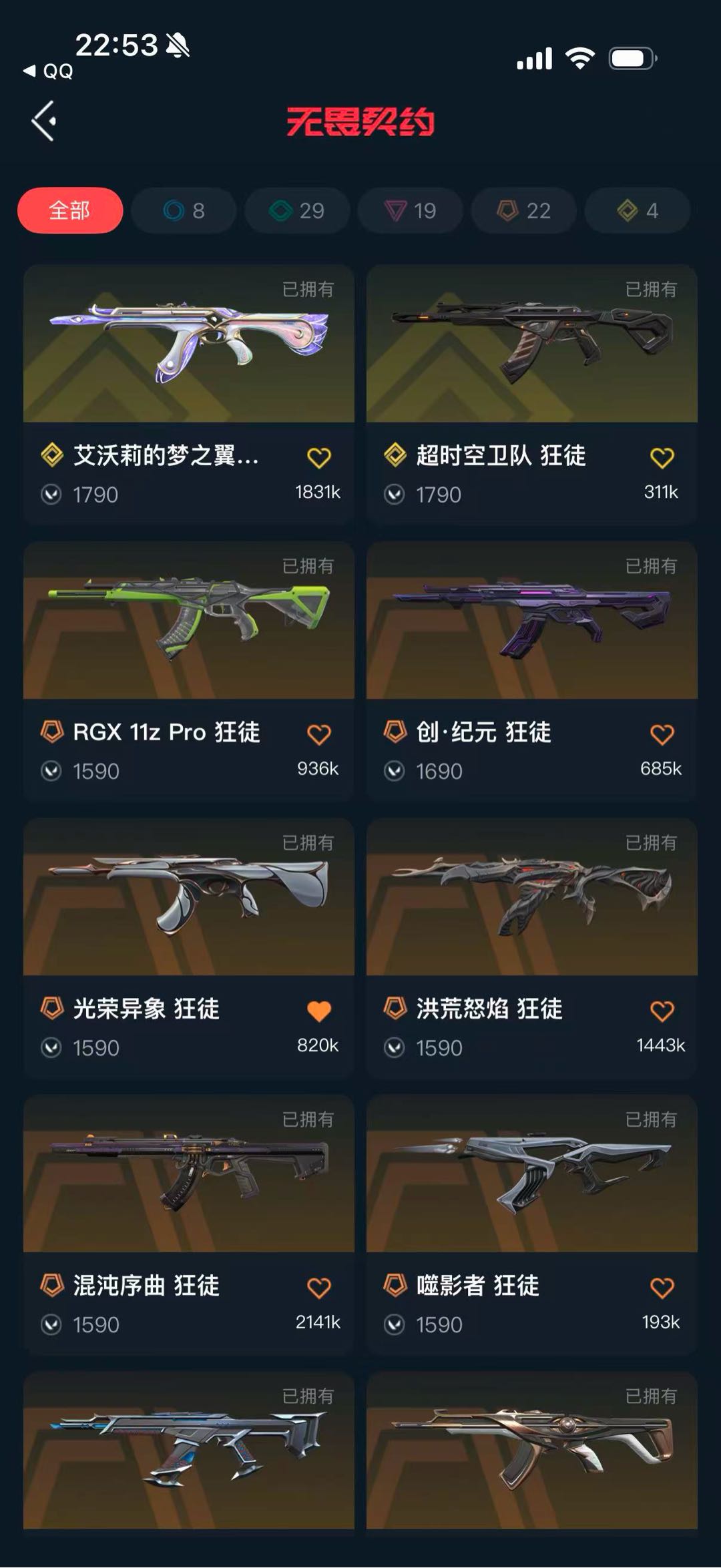Image resolution: width=721 pixels, height=1568 pixels.
Task: Go back using the top-left arrow
Action: (44, 121)
